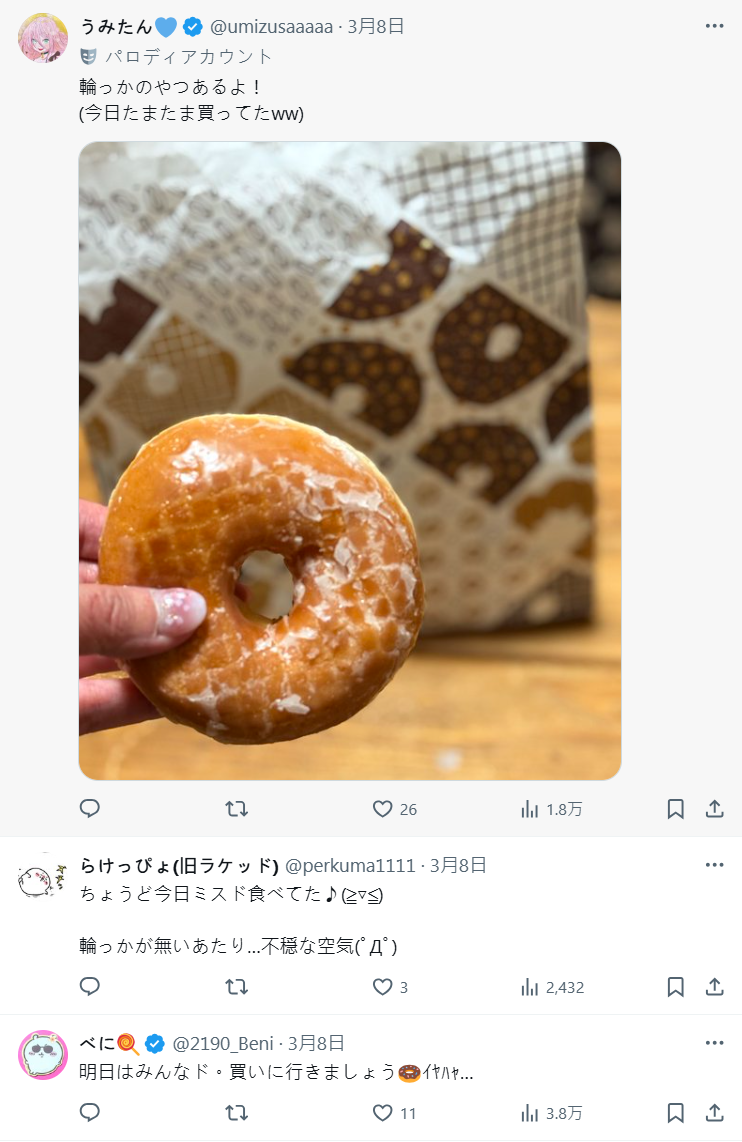
Task: Repost べに's reply
Action: pyautogui.click(x=236, y=1112)
